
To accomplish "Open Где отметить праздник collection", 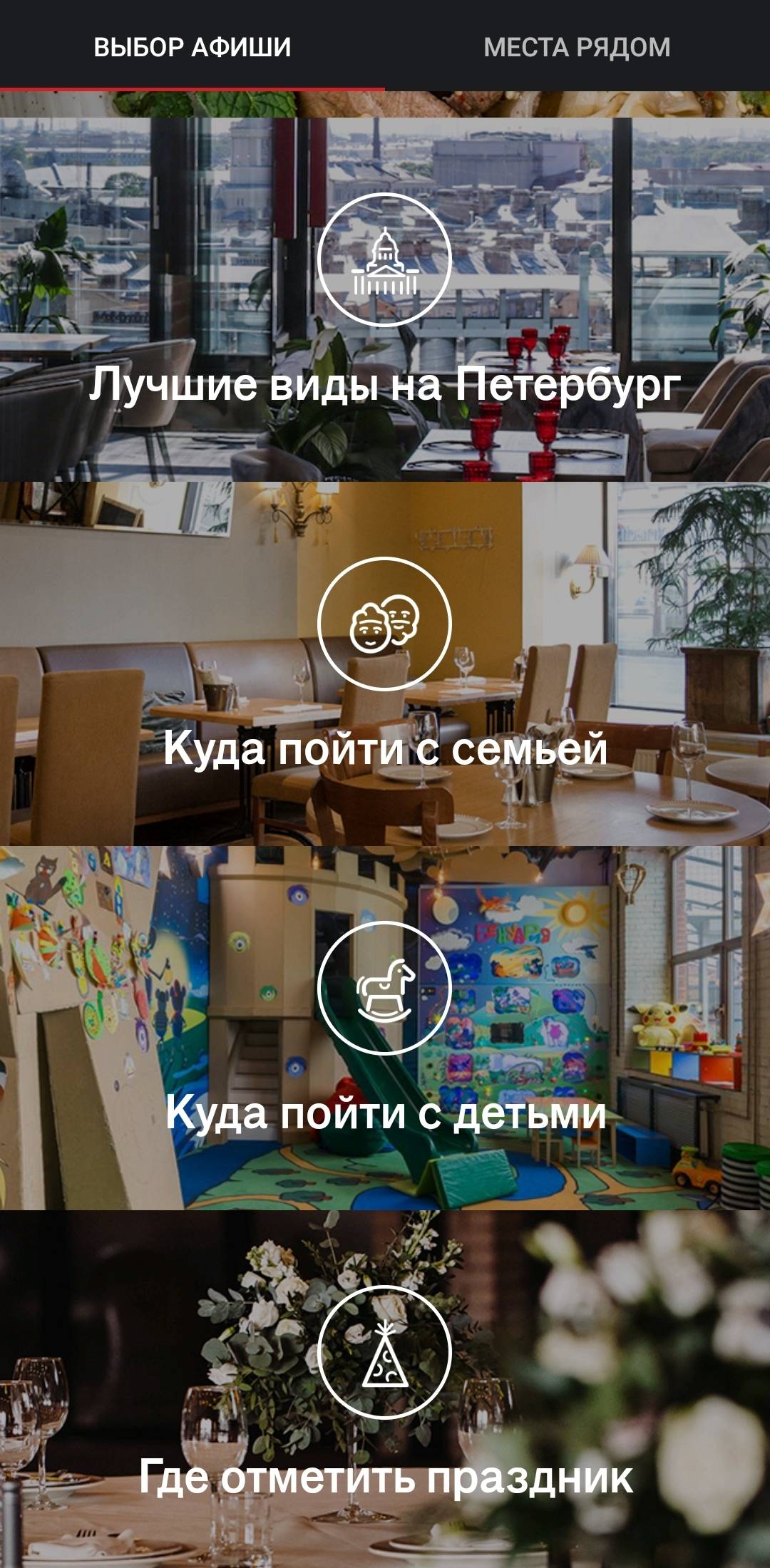I will coord(385,1390).
